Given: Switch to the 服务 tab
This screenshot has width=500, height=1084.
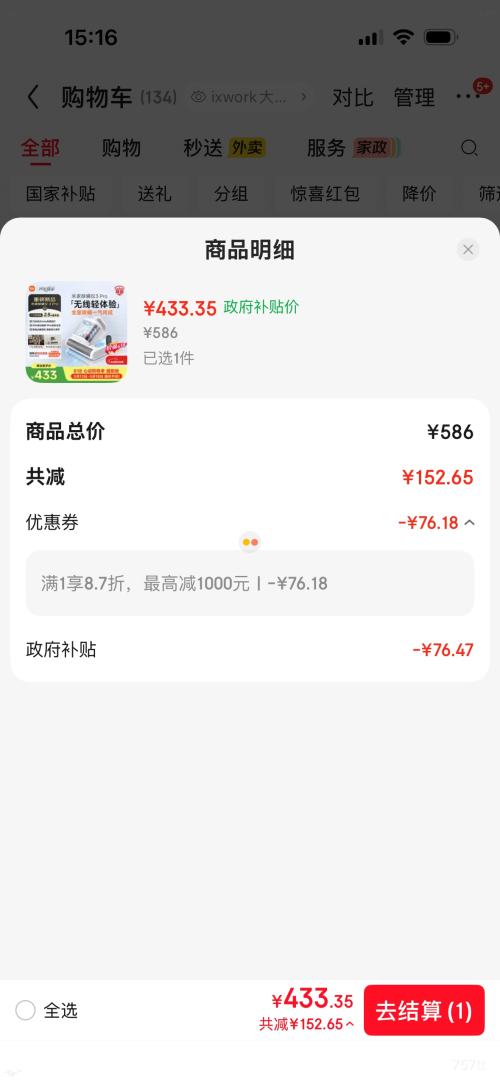Looking at the screenshot, I should [353, 147].
